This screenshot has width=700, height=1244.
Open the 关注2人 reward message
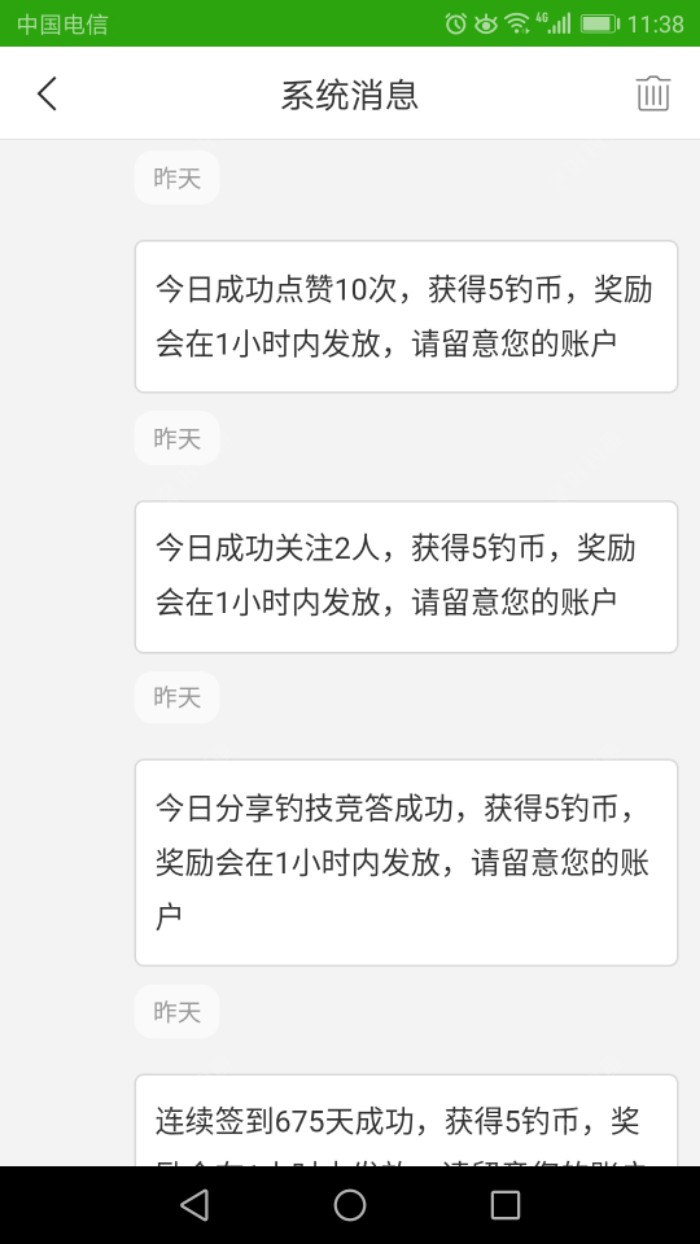click(406, 576)
